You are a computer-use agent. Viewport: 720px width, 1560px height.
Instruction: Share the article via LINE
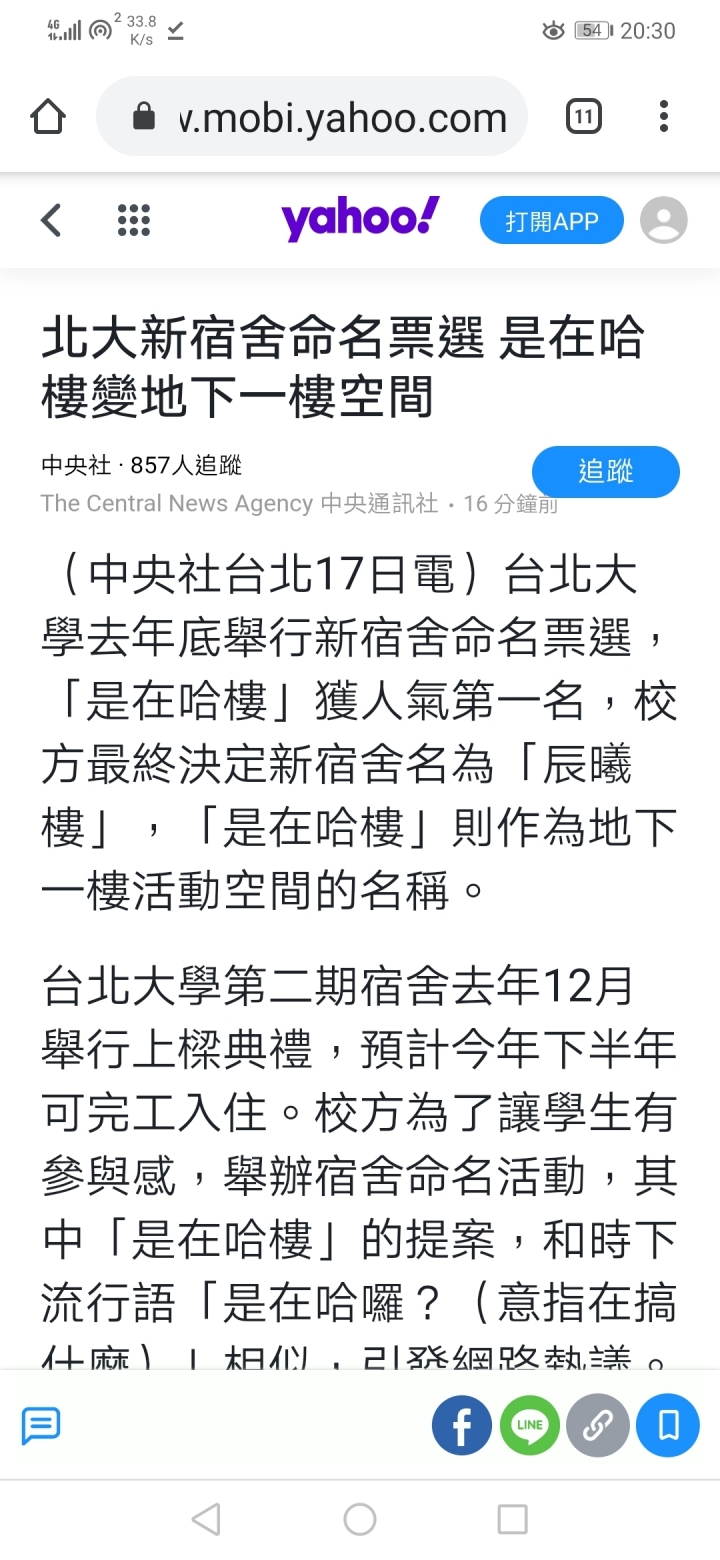(x=530, y=1425)
